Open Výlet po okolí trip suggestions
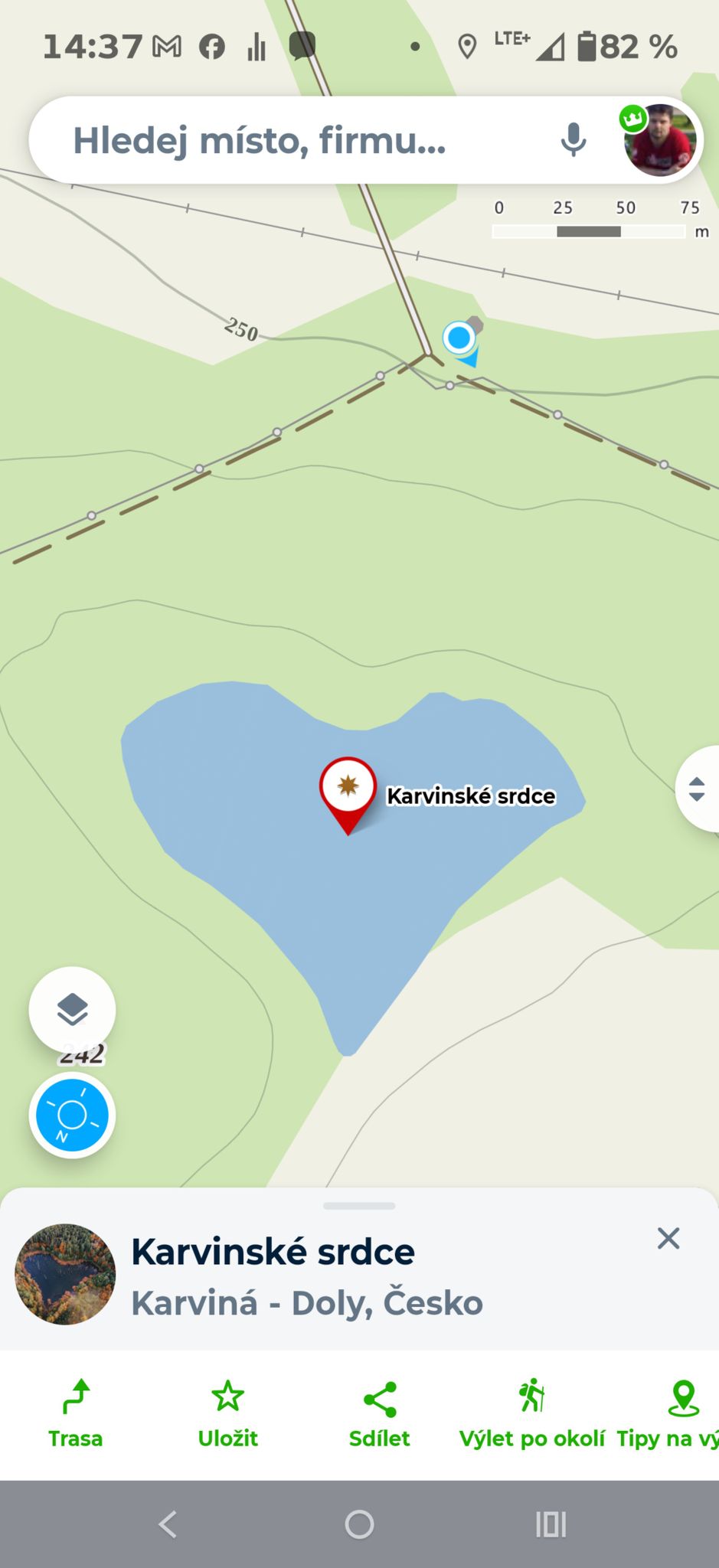This screenshot has height=1568, width=719. 532,1414
